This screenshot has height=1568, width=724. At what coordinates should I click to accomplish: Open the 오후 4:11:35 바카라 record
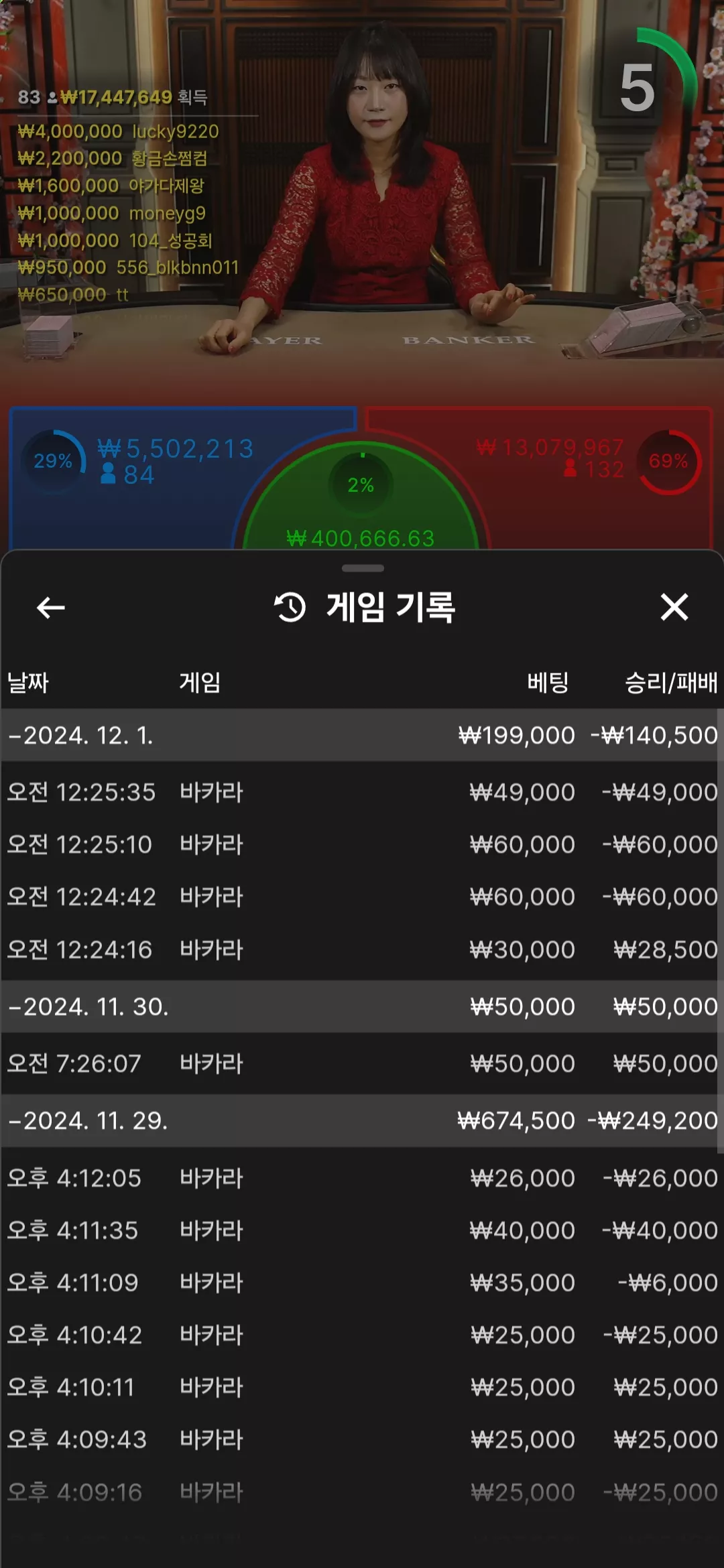point(362,1230)
